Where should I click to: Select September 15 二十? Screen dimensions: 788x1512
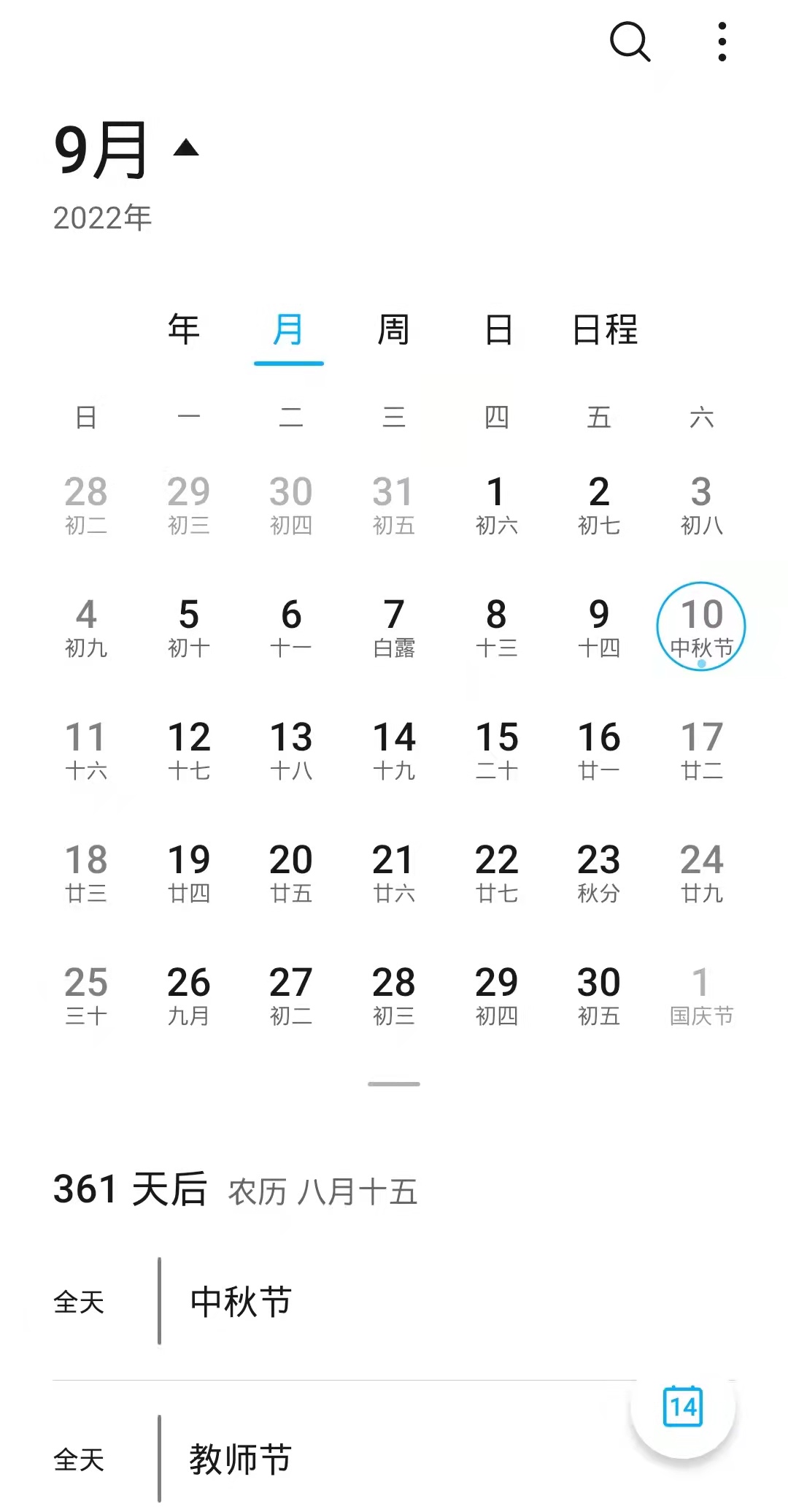pyautogui.click(x=496, y=750)
